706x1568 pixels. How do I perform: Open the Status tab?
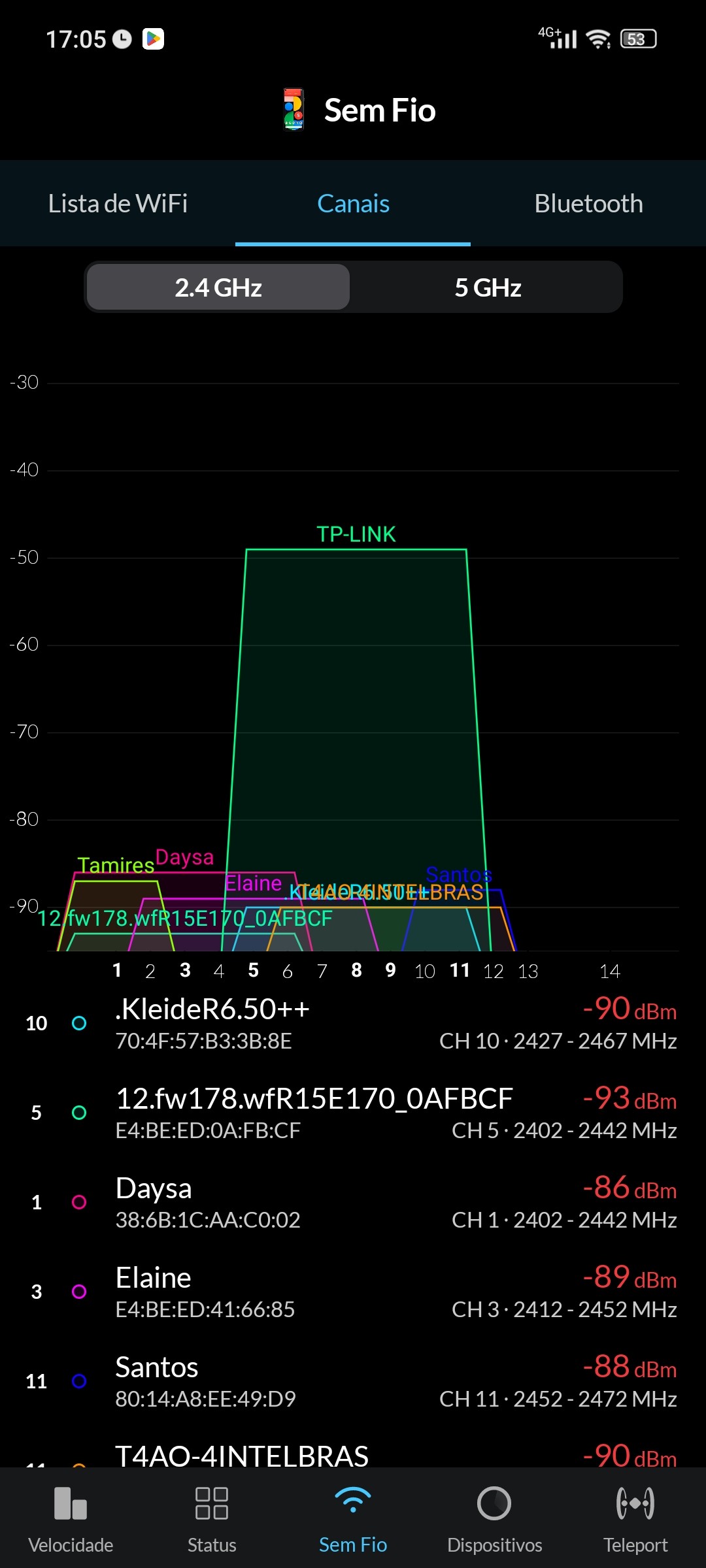(212, 1518)
